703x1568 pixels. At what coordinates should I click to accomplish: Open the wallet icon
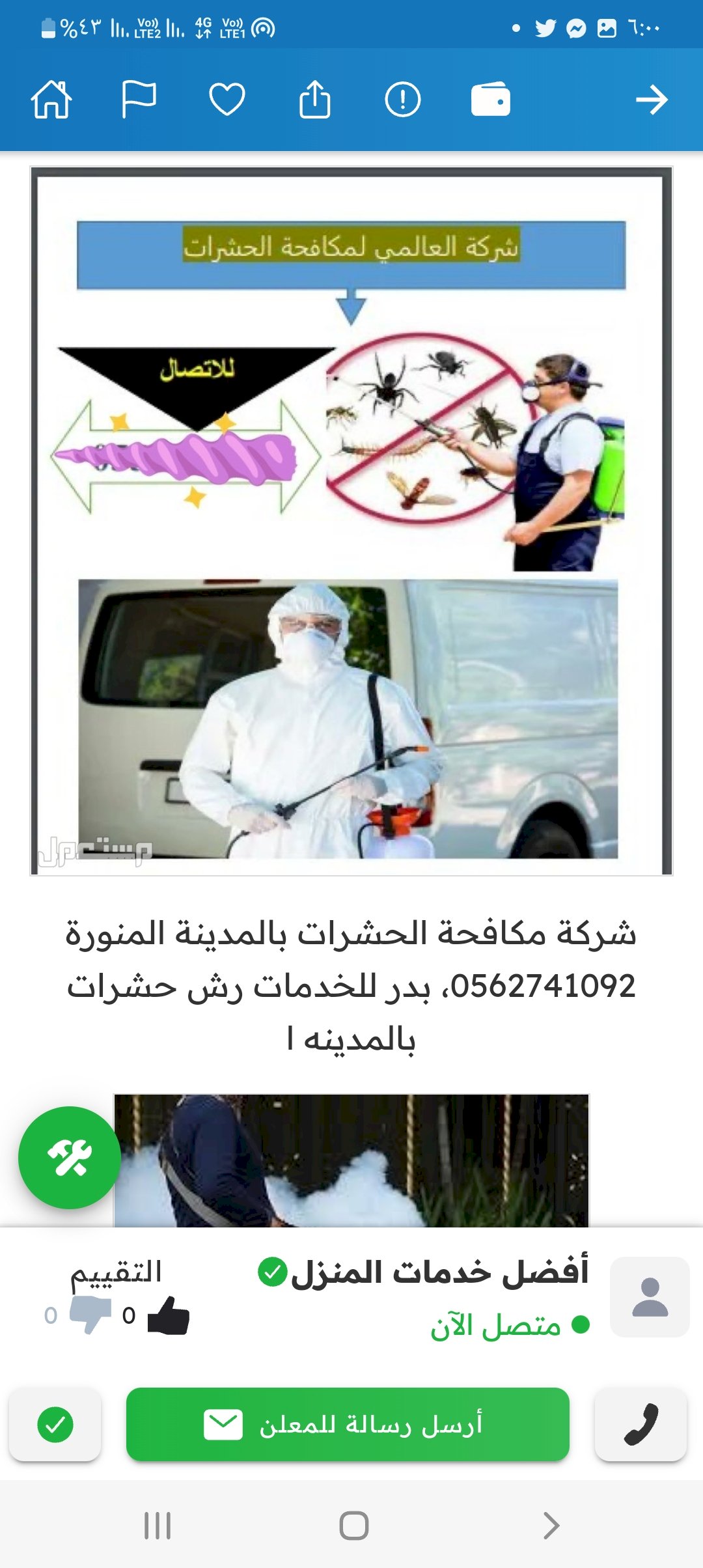pyautogui.click(x=490, y=100)
